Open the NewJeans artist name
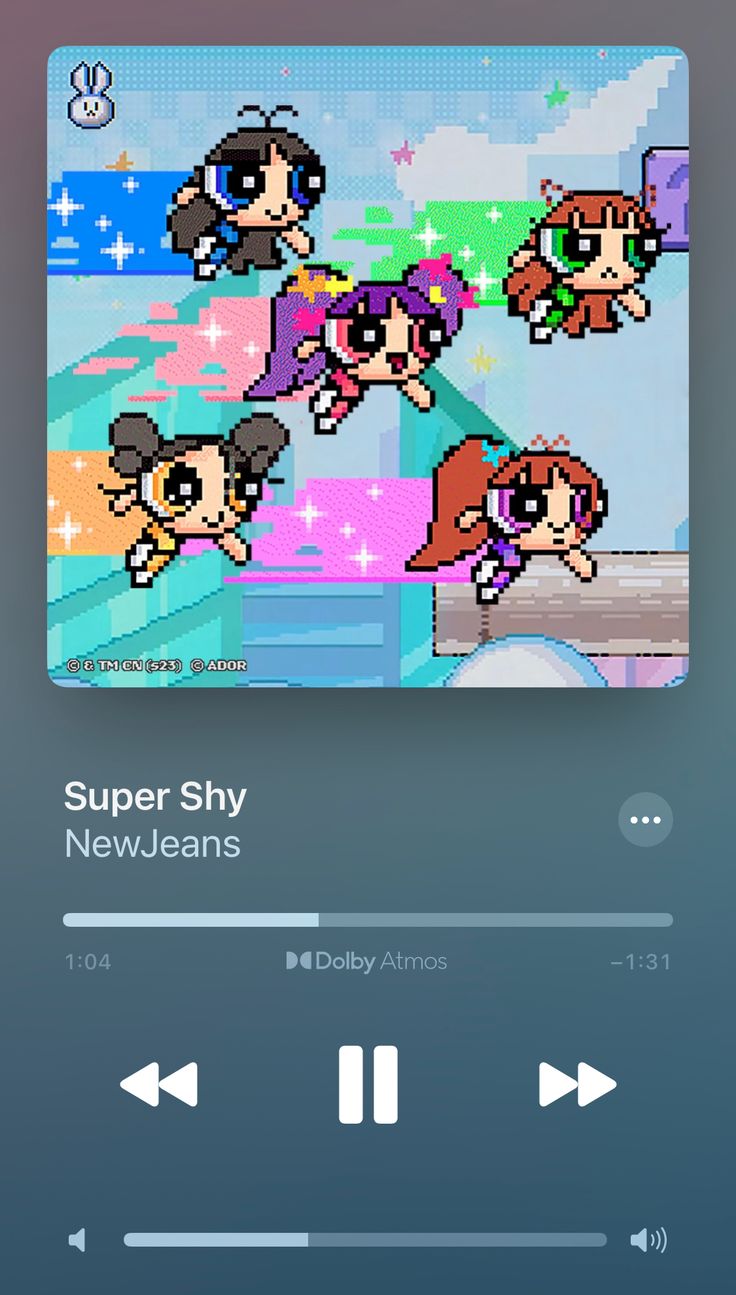This screenshot has height=1295, width=736. click(x=153, y=844)
